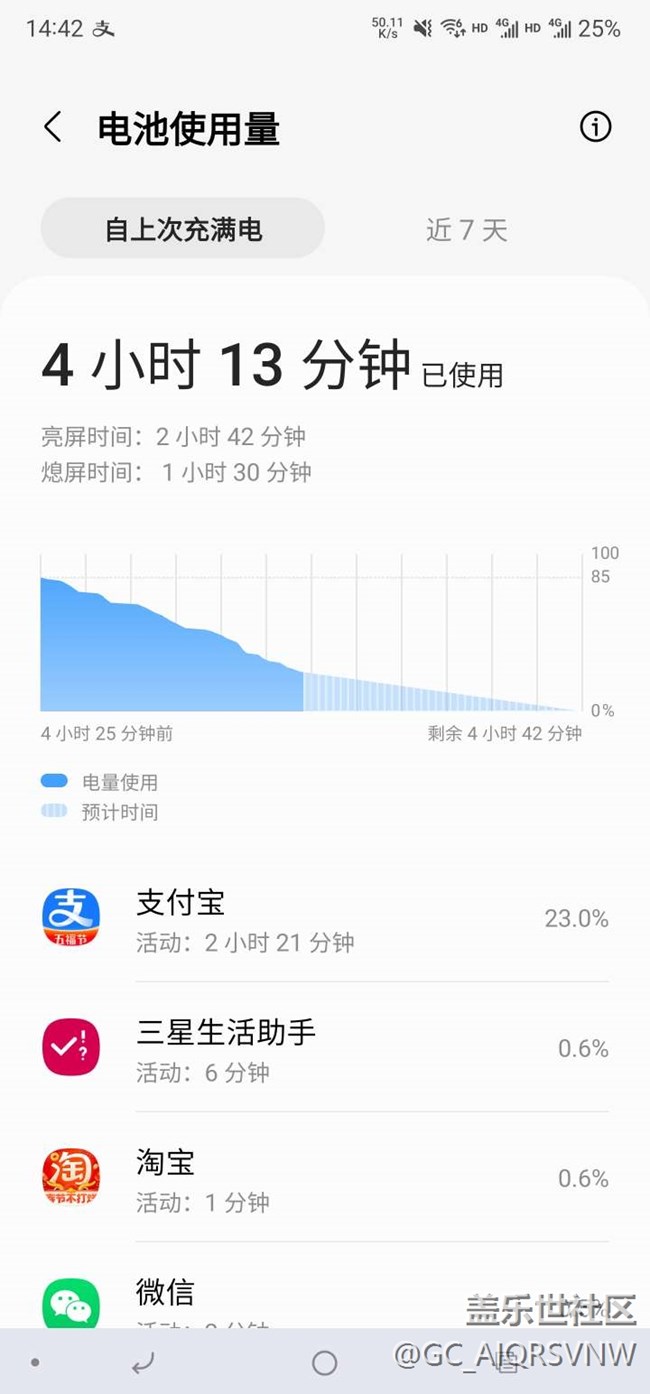Switch to the 近 7 天 tab
The height and width of the screenshot is (1394, 650).
(467, 229)
